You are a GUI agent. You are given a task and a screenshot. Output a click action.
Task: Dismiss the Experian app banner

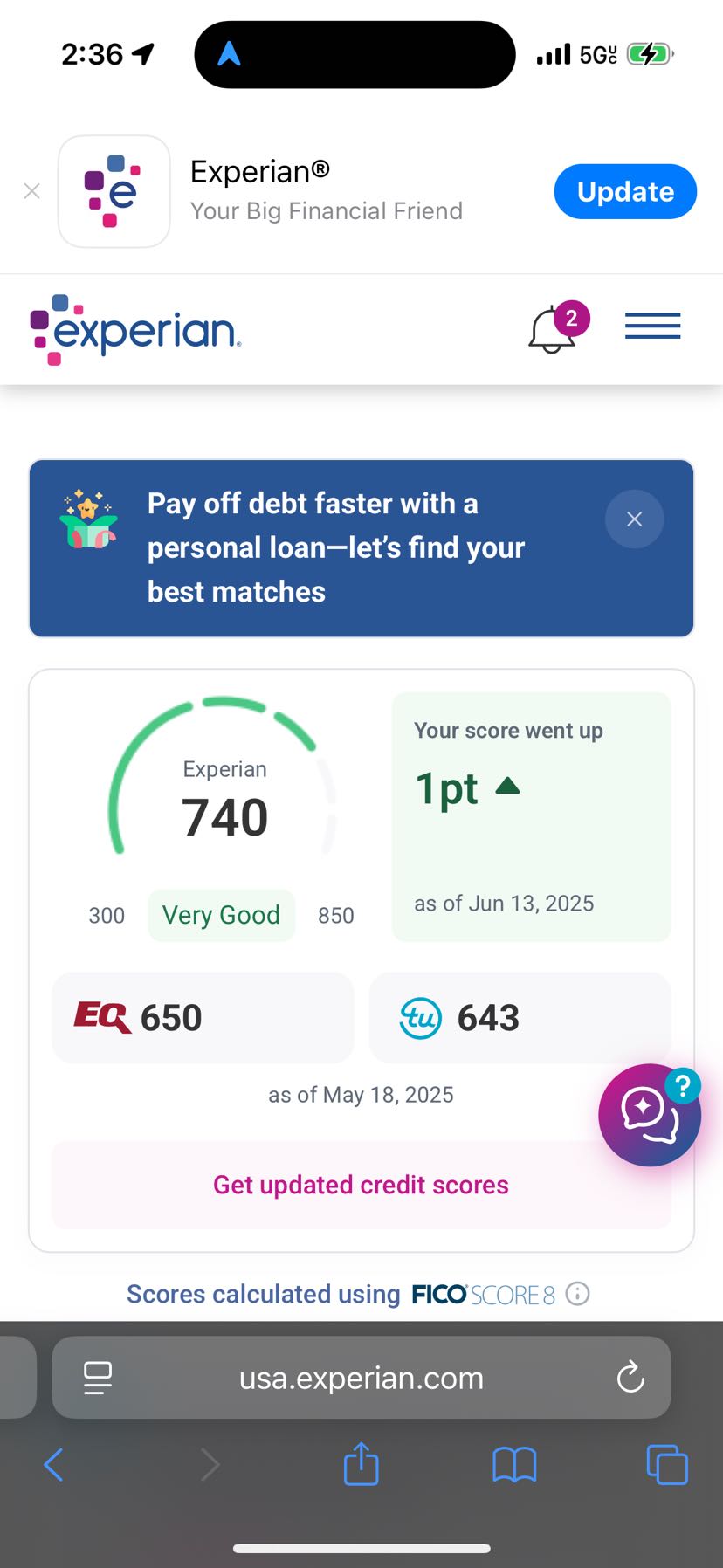click(x=32, y=191)
